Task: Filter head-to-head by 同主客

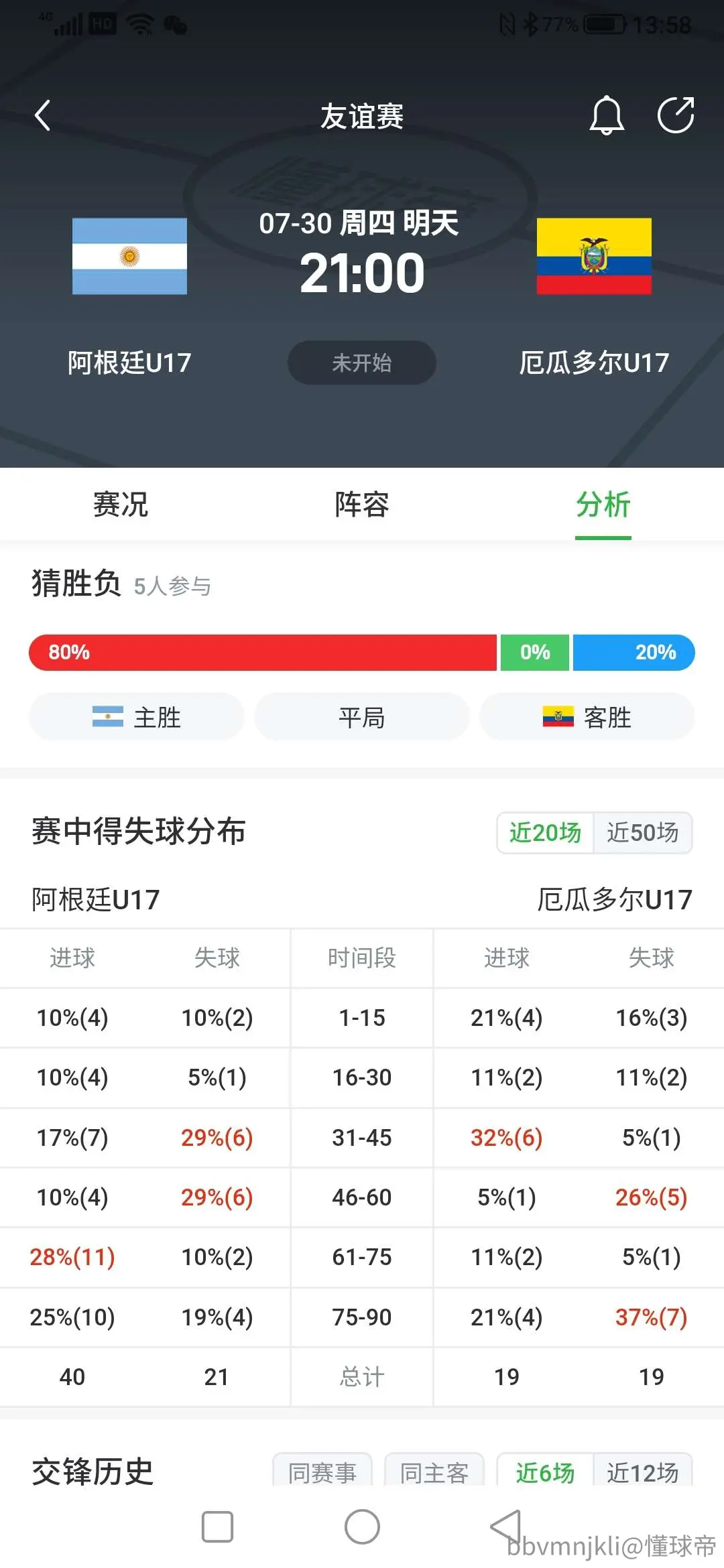Action: (x=434, y=1472)
